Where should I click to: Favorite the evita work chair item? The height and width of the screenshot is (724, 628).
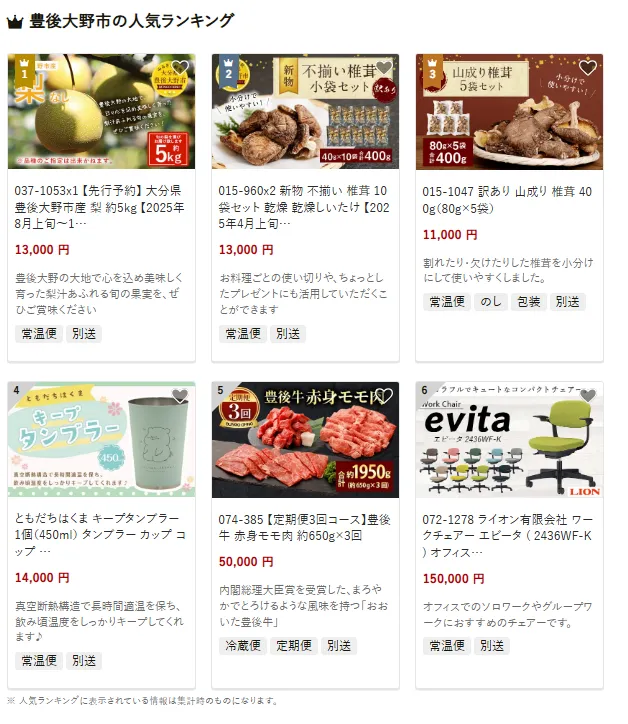pos(588,396)
